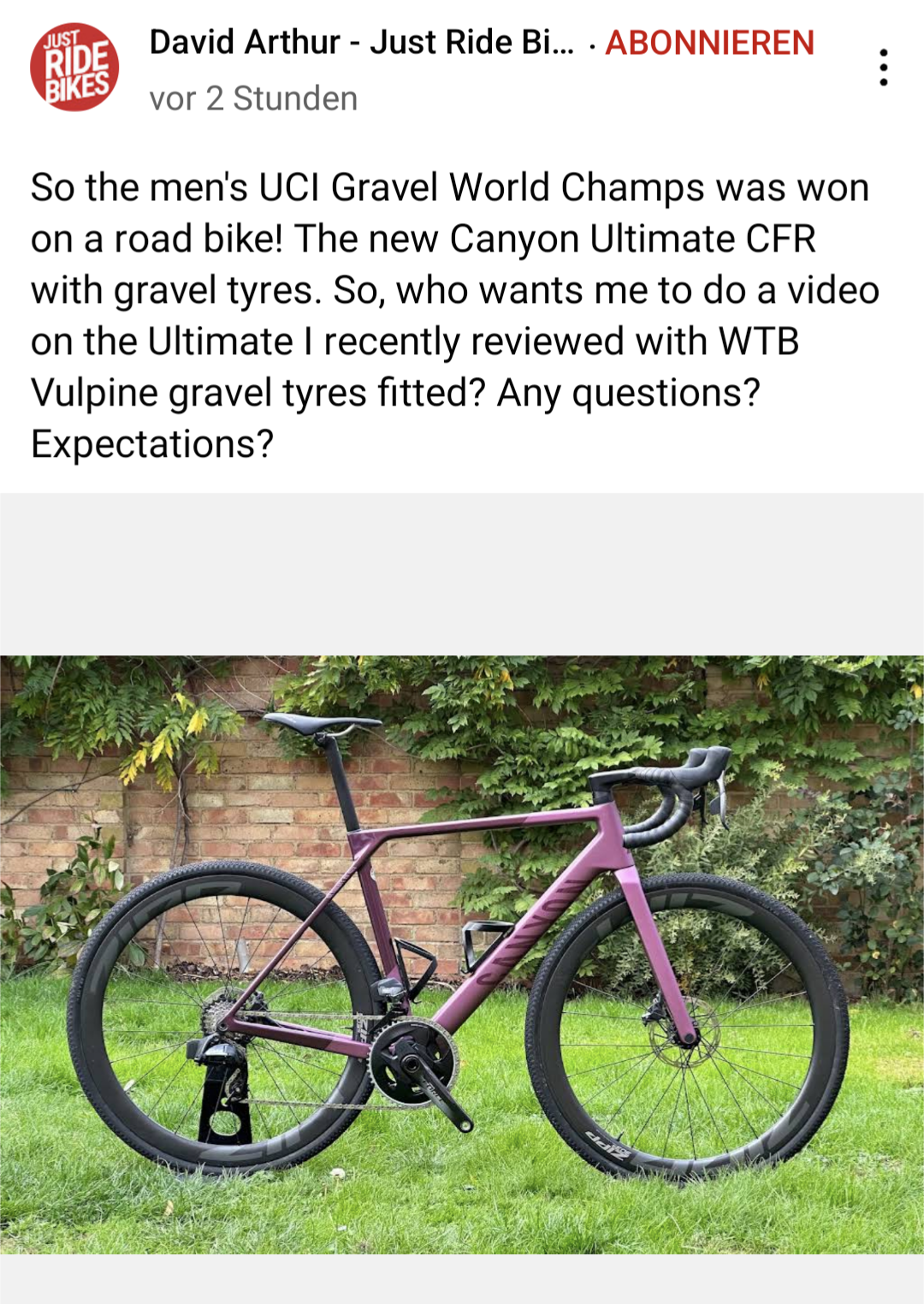924x1304 pixels.
Task: Open David Arthur's channel name link
Action: (361, 42)
